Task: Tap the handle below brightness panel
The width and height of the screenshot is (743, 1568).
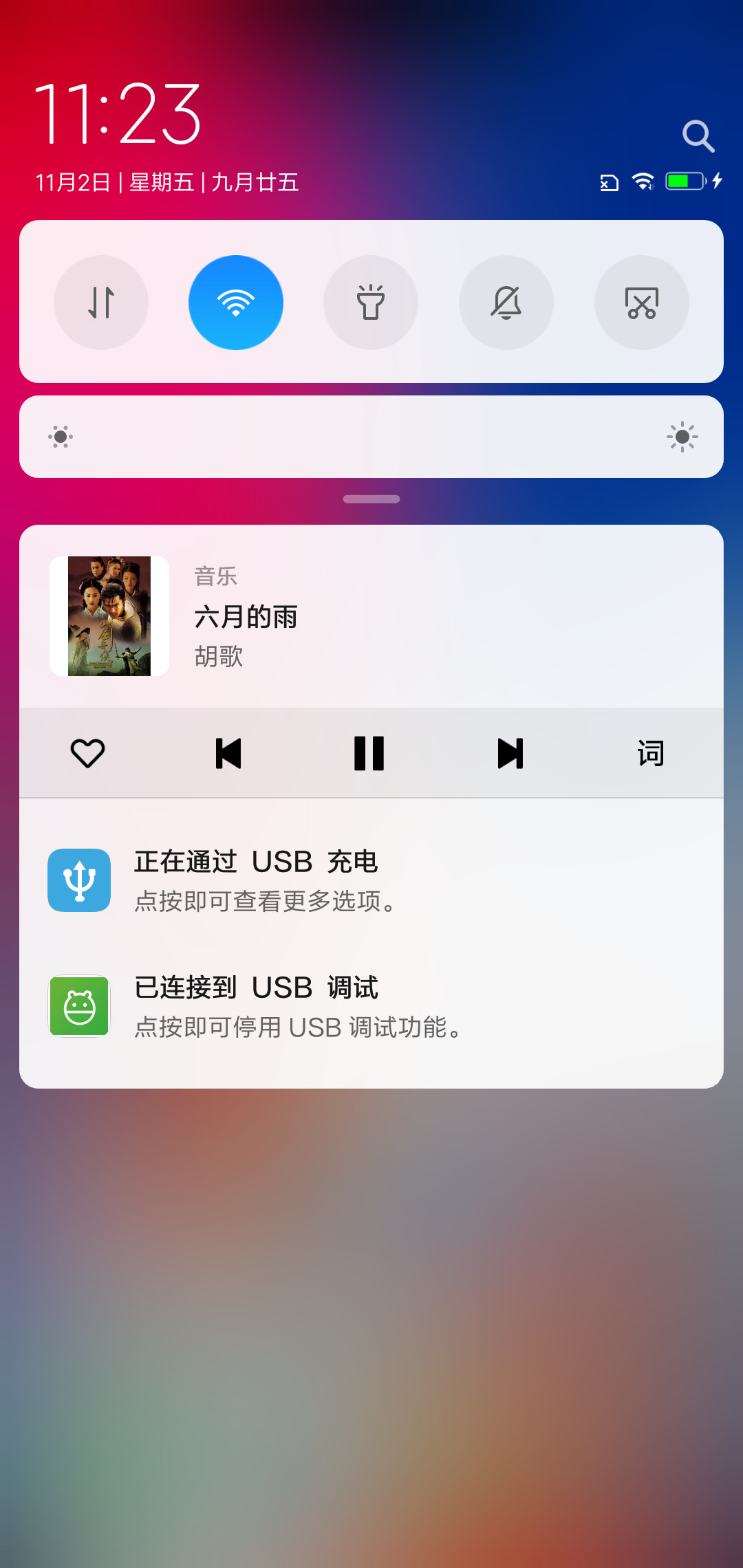Action: (371, 499)
